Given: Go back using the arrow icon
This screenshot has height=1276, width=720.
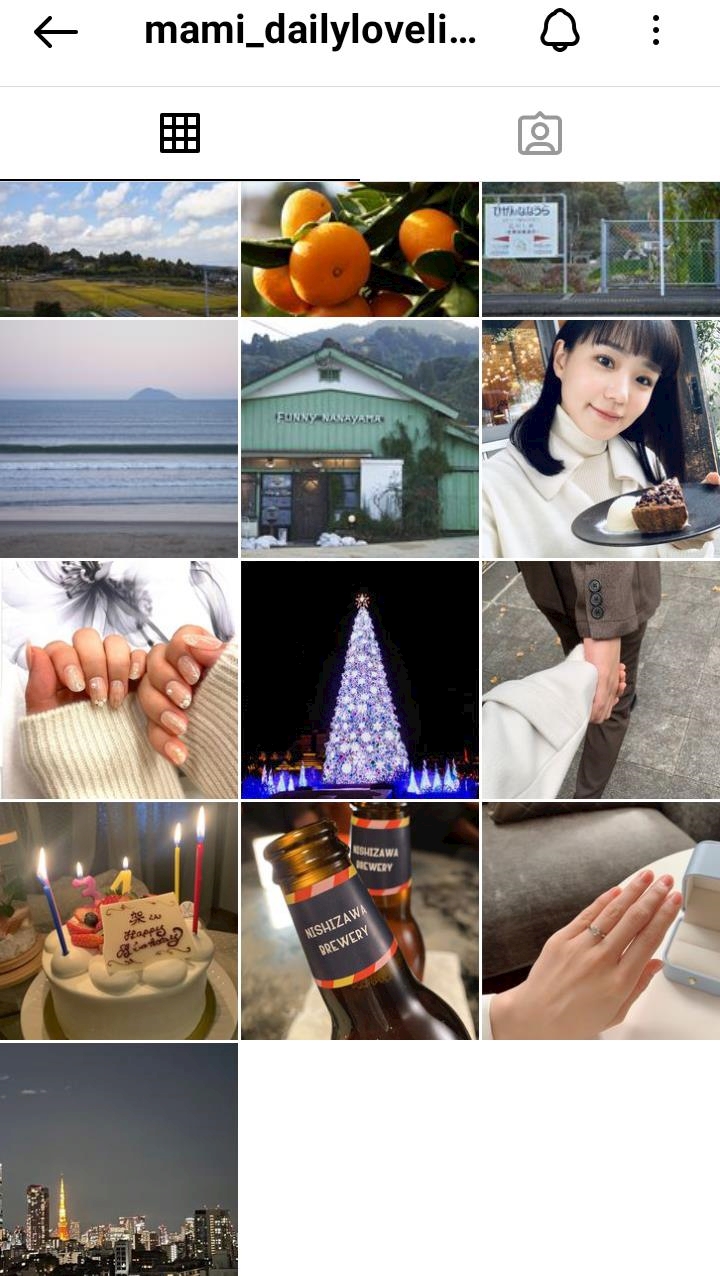Looking at the screenshot, I should pyautogui.click(x=55, y=32).
